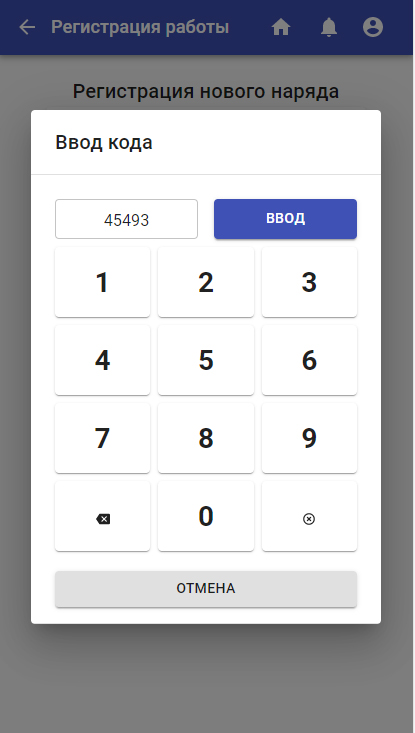Viewport: 415px width, 733px height.
Task: Confirm the code with ВВОД button
Action: click(x=286, y=219)
